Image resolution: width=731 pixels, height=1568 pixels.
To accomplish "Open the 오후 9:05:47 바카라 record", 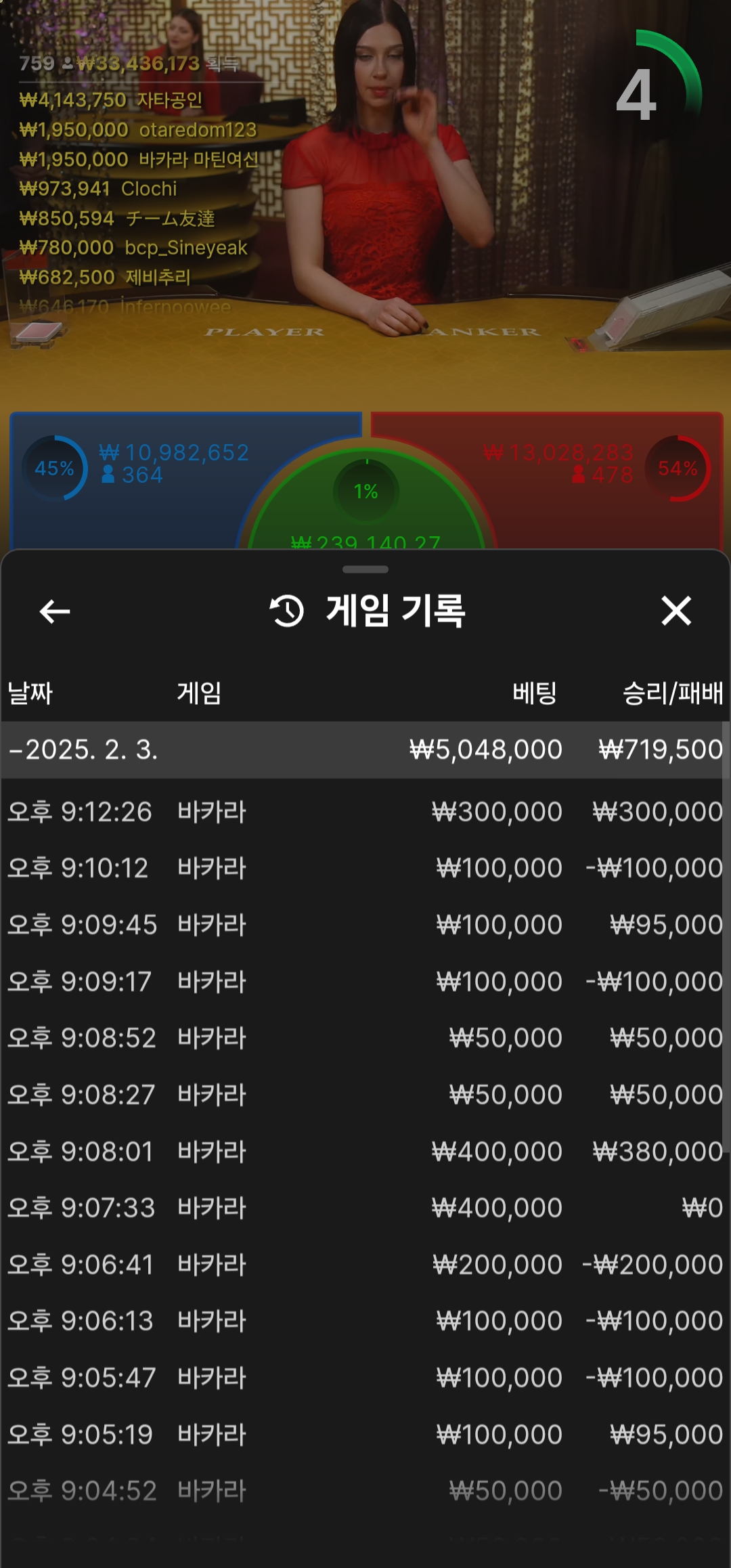I will pyautogui.click(x=365, y=1378).
